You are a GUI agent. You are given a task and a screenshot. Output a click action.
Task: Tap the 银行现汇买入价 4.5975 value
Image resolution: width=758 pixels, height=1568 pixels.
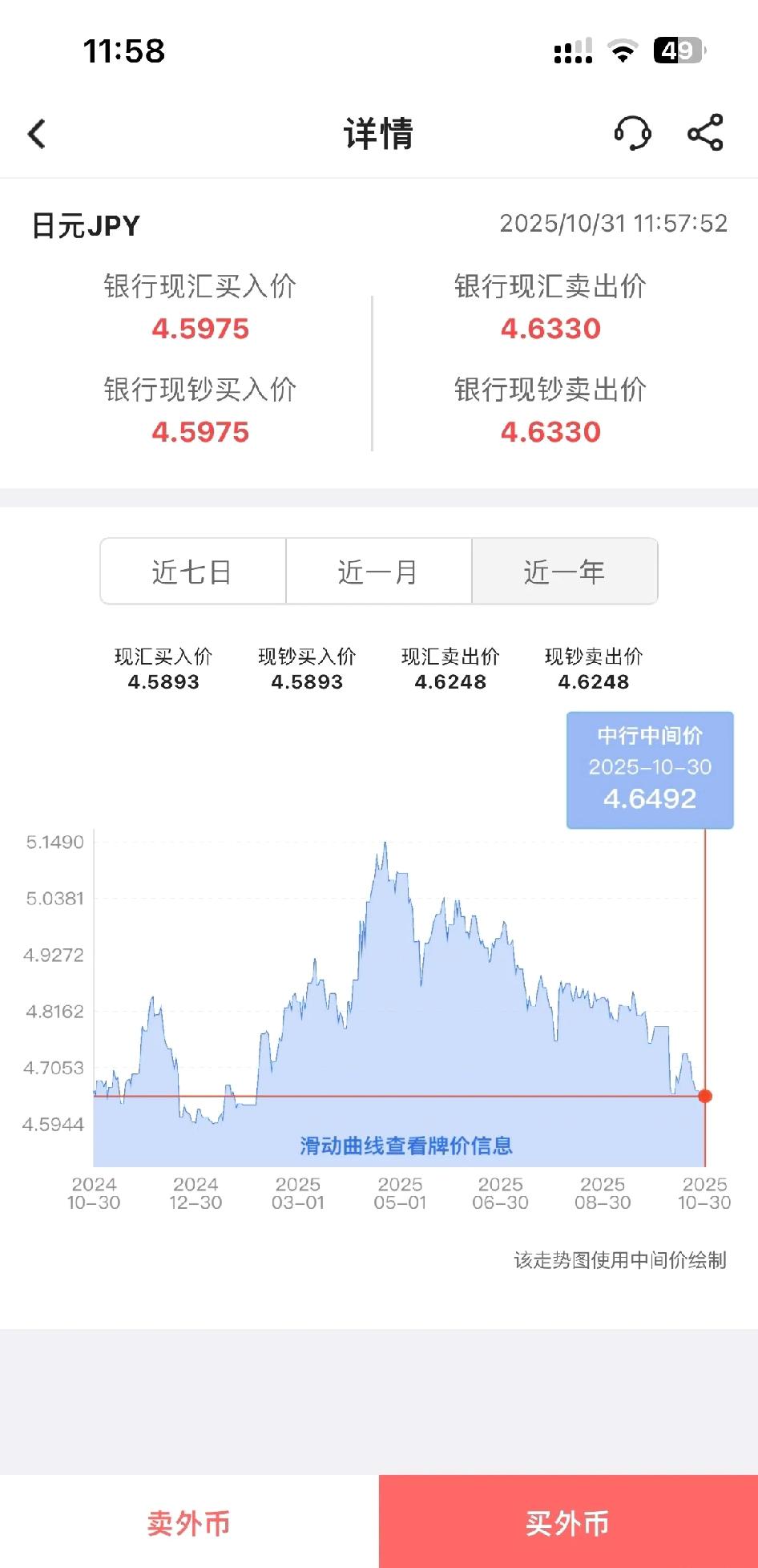[x=200, y=328]
